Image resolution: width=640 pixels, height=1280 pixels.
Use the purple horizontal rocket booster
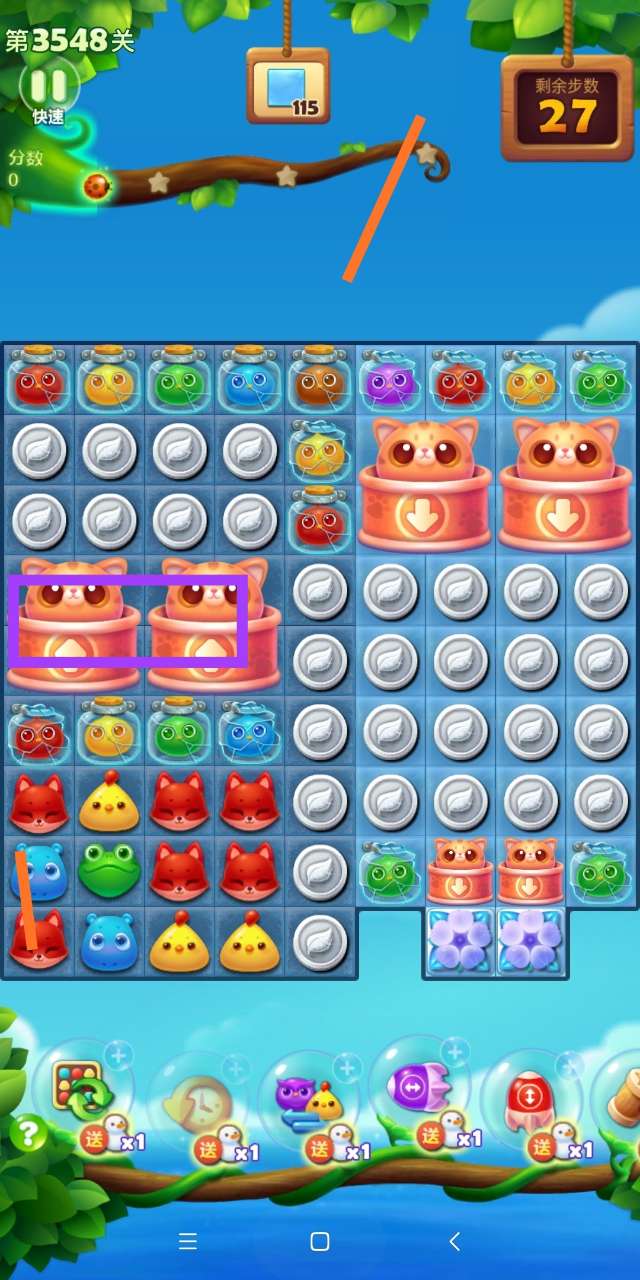[x=418, y=1086]
